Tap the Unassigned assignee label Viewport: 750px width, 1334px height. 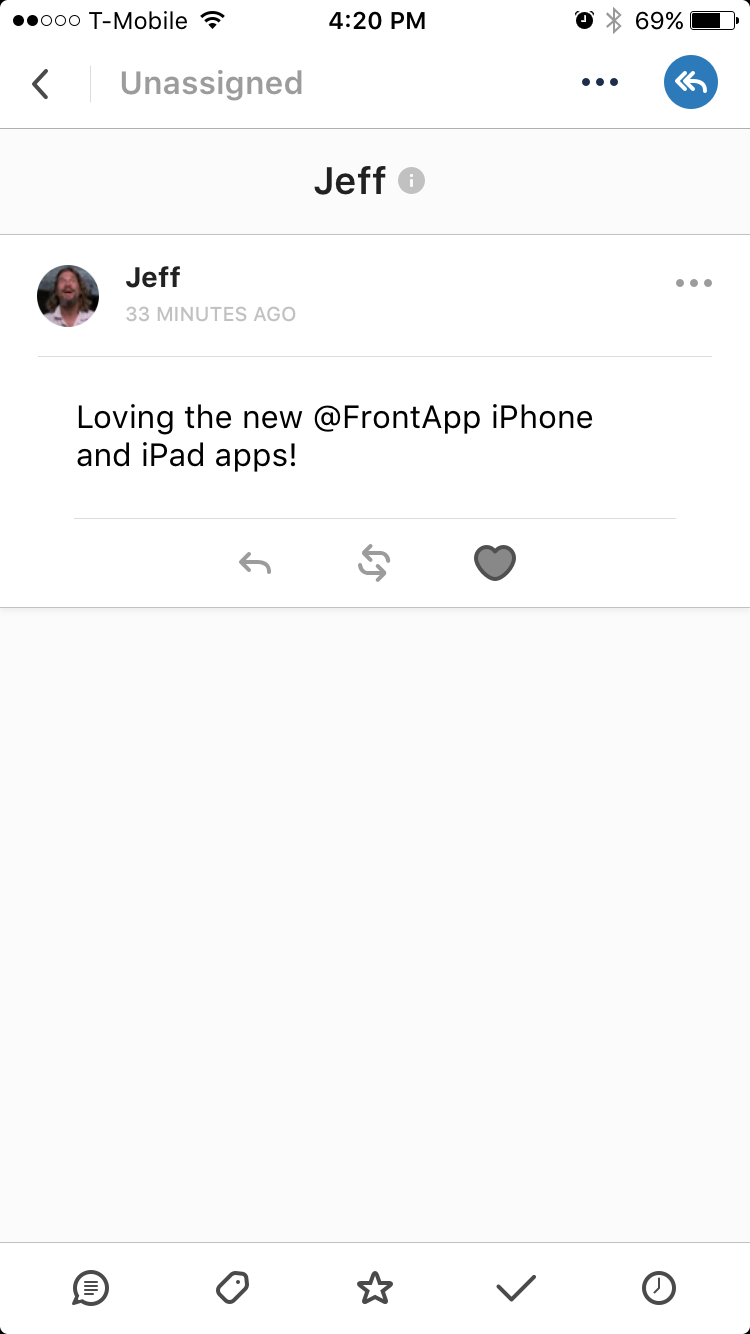pyautogui.click(x=211, y=83)
